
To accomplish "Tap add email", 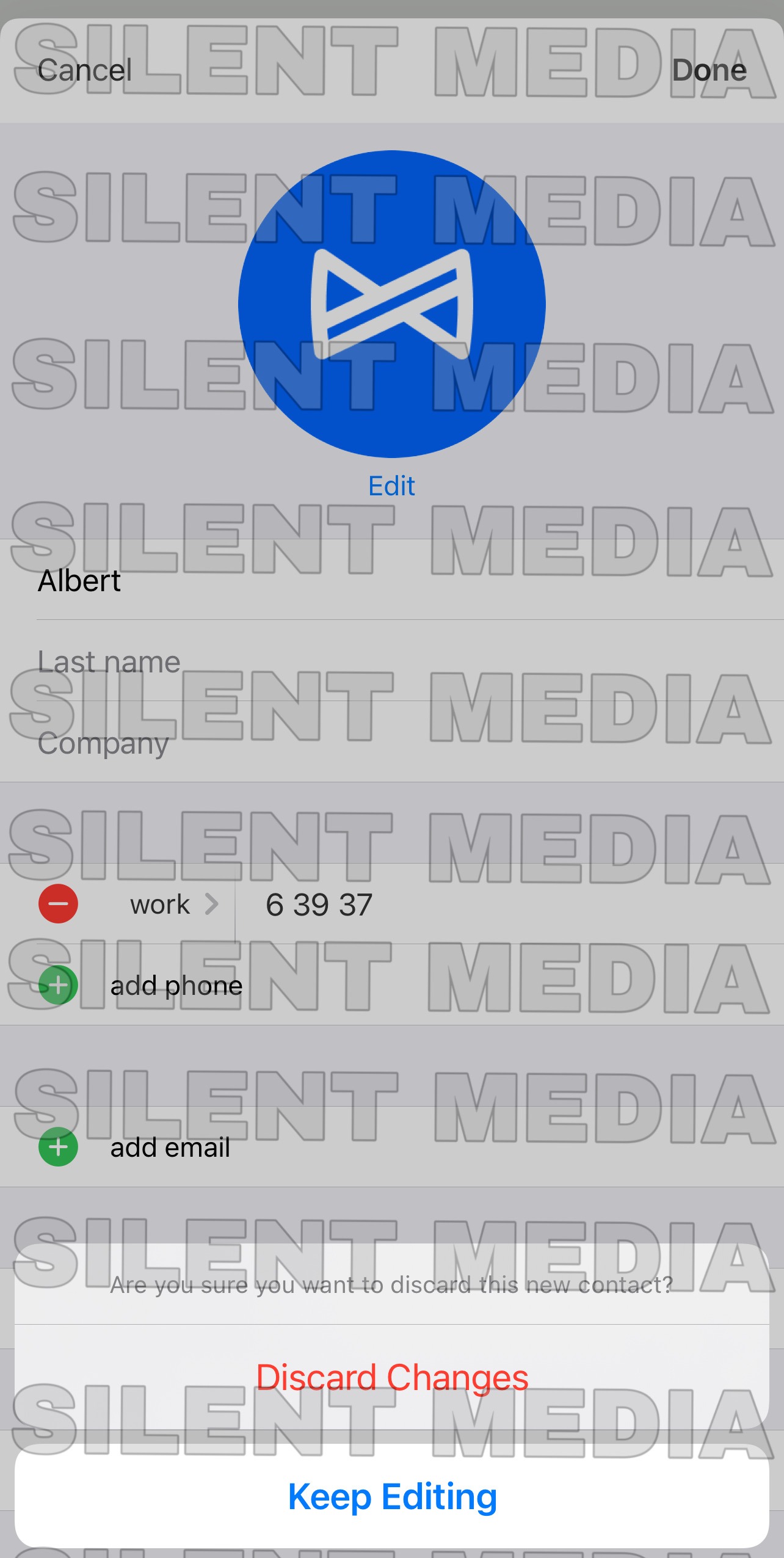I will pos(170,1148).
